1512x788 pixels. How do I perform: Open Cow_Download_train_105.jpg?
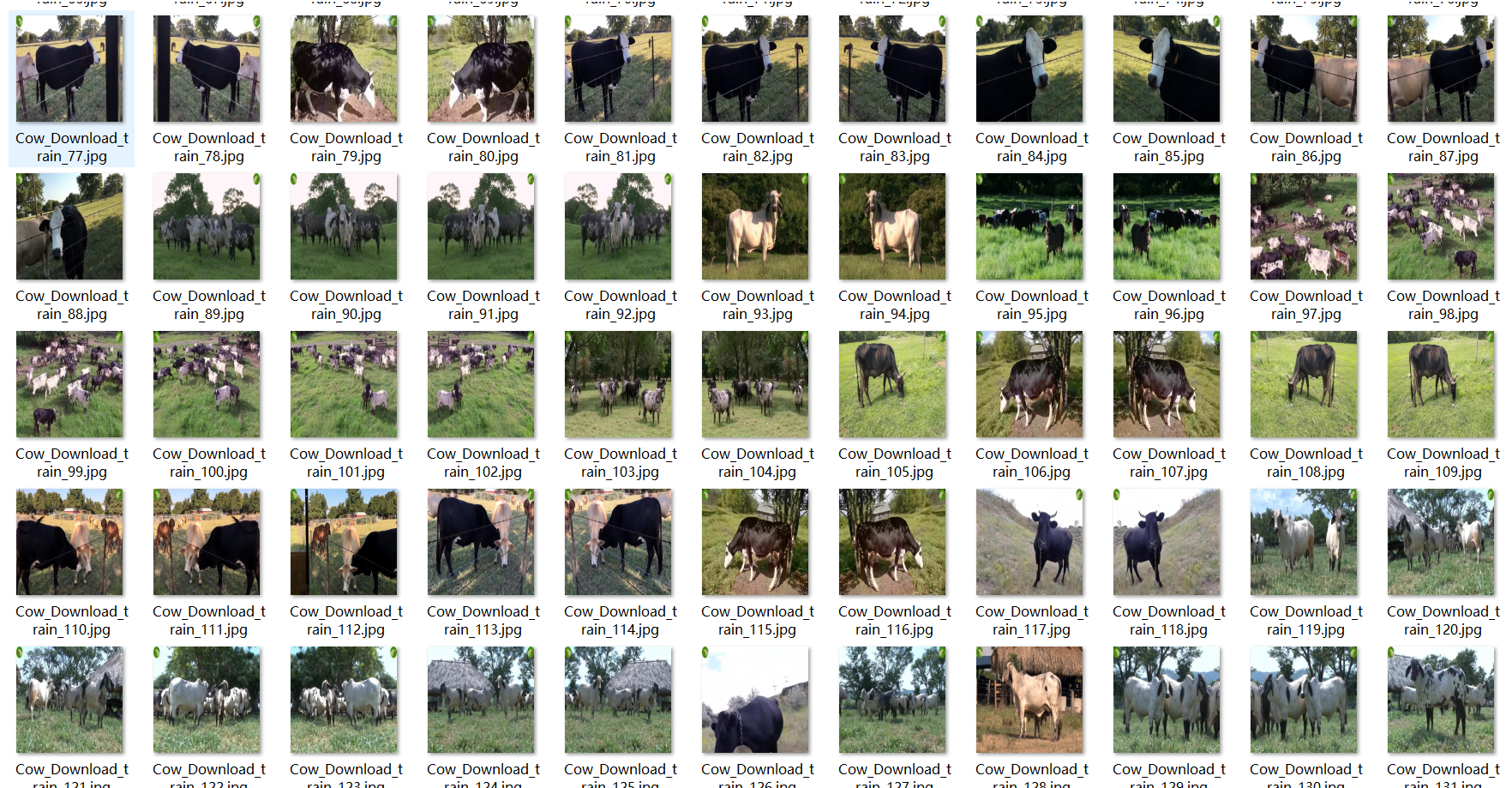point(892,384)
